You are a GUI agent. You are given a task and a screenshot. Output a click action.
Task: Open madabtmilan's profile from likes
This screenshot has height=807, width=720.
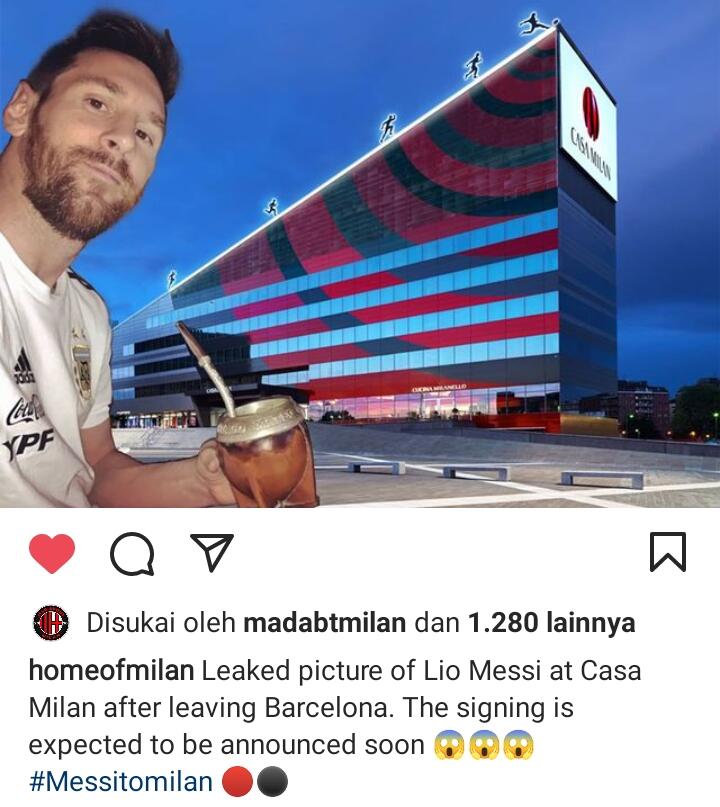324,623
